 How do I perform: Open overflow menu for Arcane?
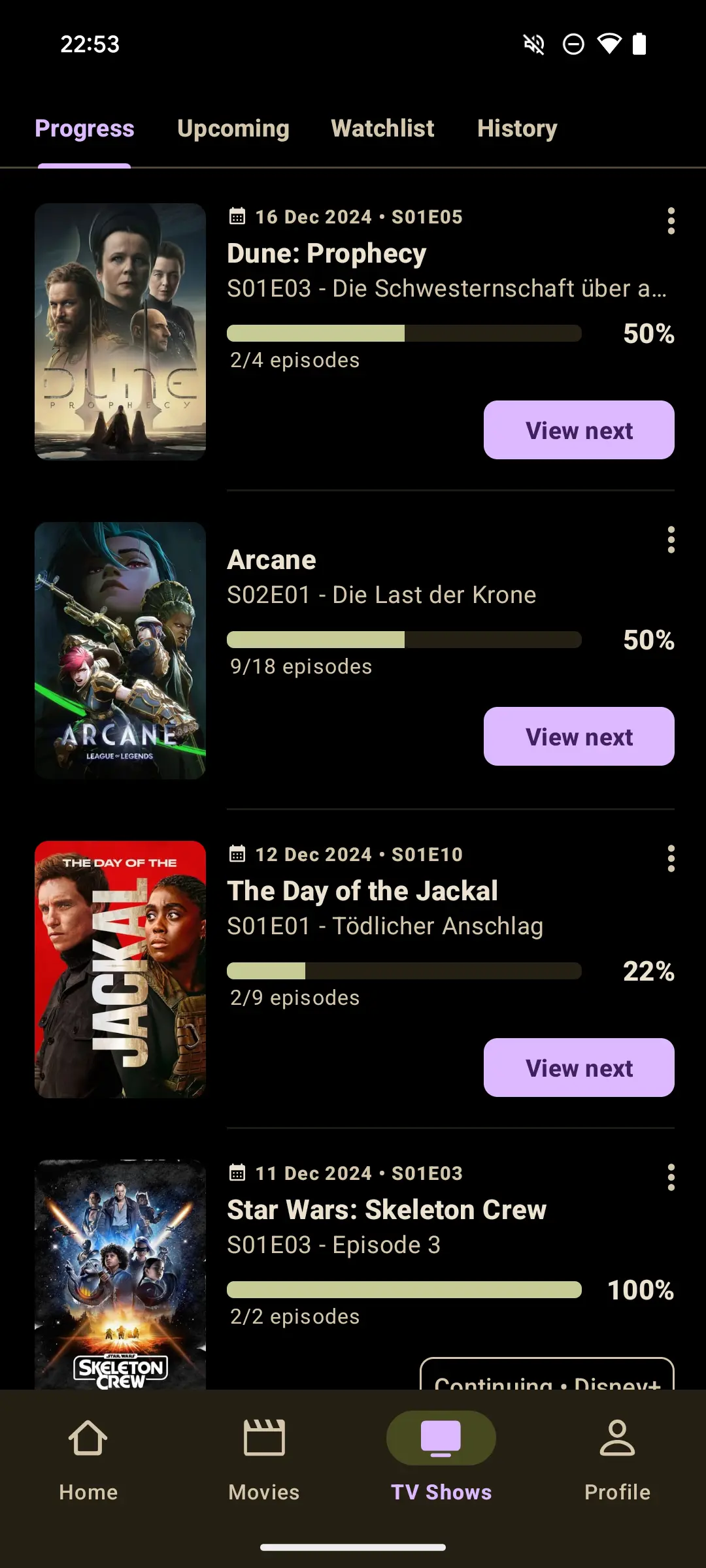point(671,540)
